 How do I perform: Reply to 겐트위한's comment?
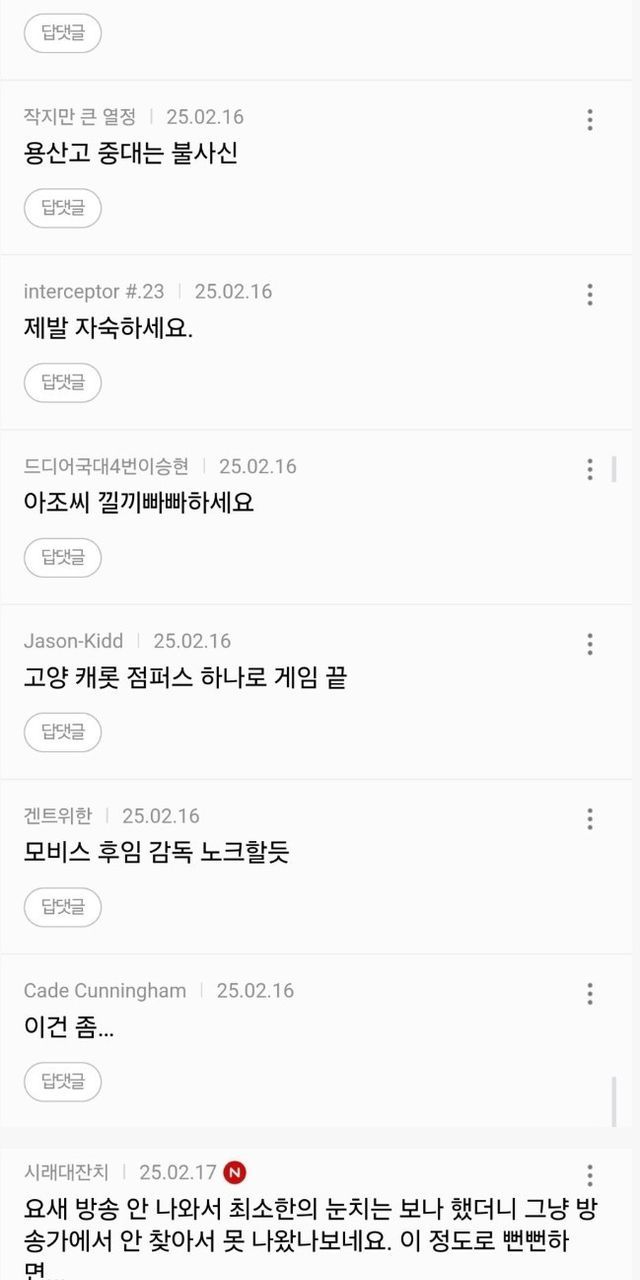62,907
